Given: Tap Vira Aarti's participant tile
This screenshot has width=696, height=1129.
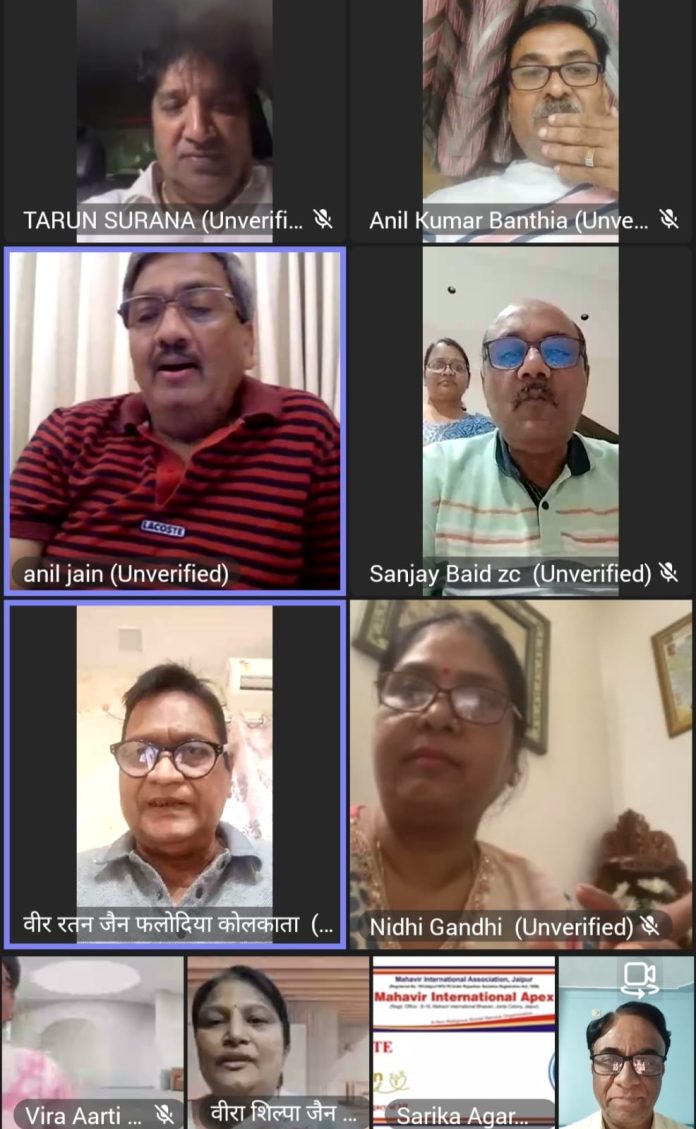Looking at the screenshot, I should 91,1040.
